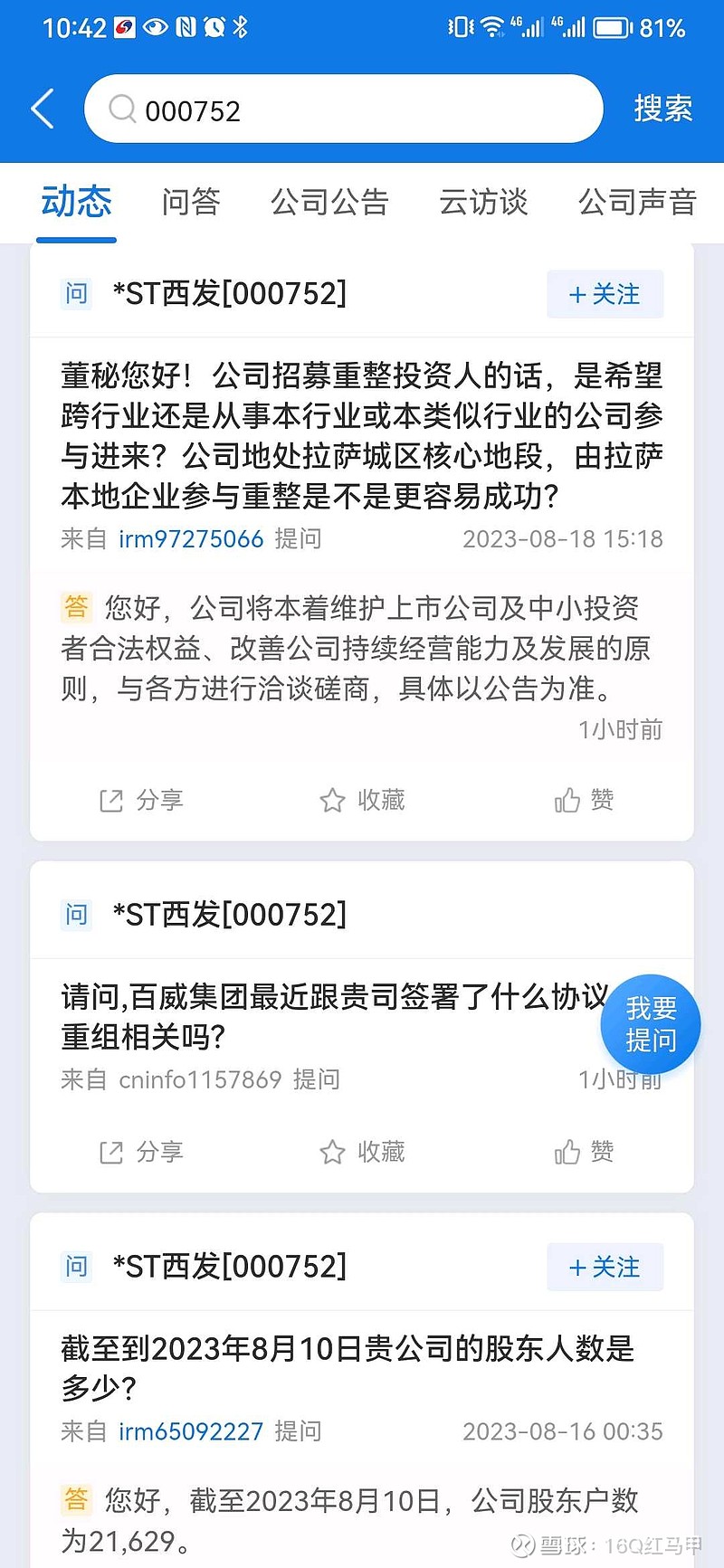
Task: 收藏 the 百威集团 agreement question
Action: [x=362, y=1152]
